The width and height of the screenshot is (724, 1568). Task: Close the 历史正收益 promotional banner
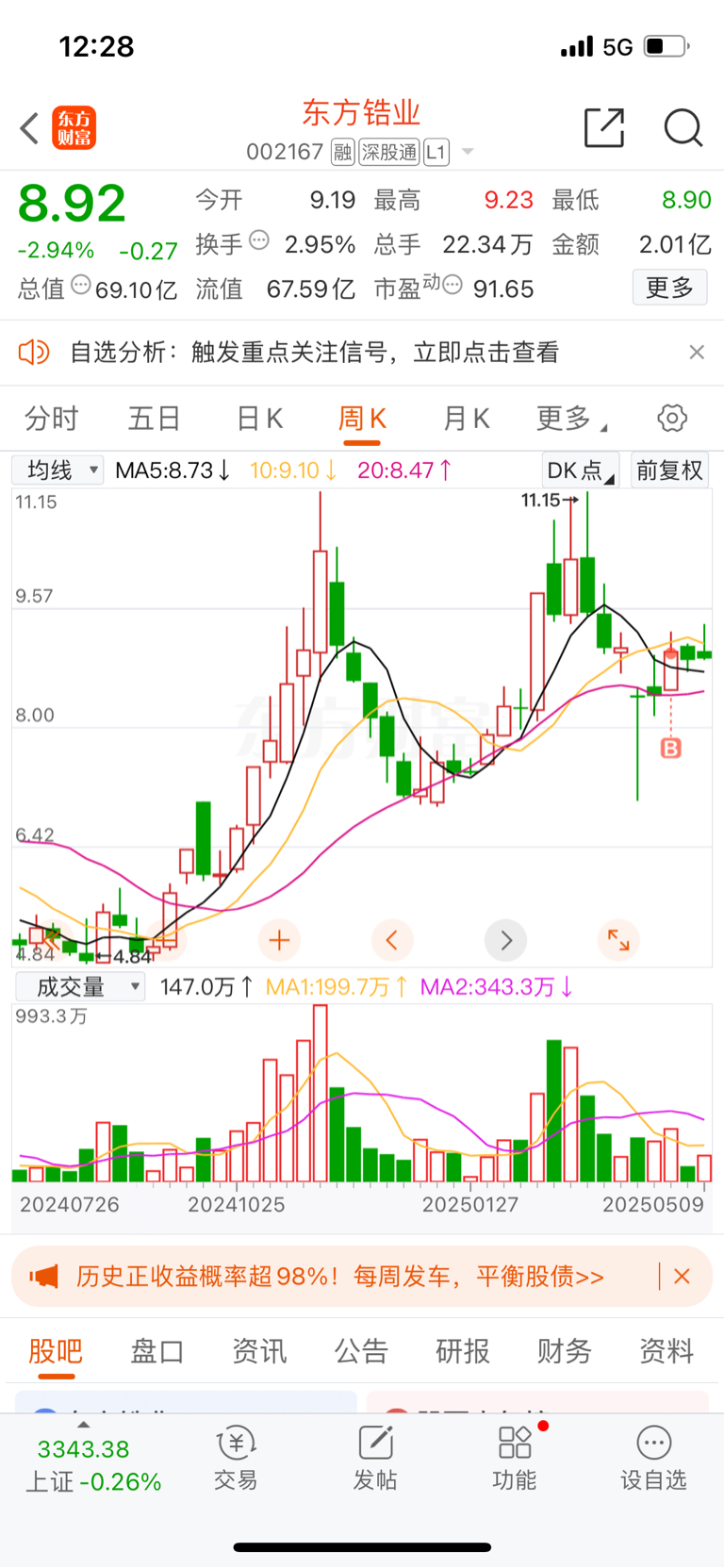683,1277
